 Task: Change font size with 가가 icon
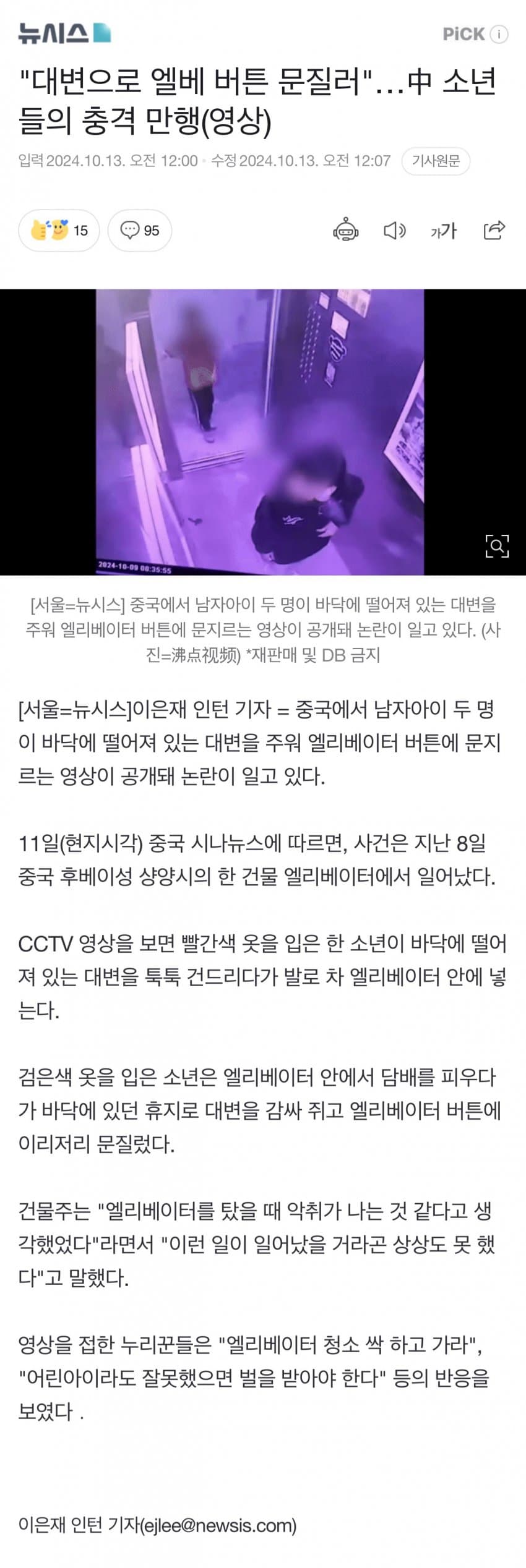(444, 231)
